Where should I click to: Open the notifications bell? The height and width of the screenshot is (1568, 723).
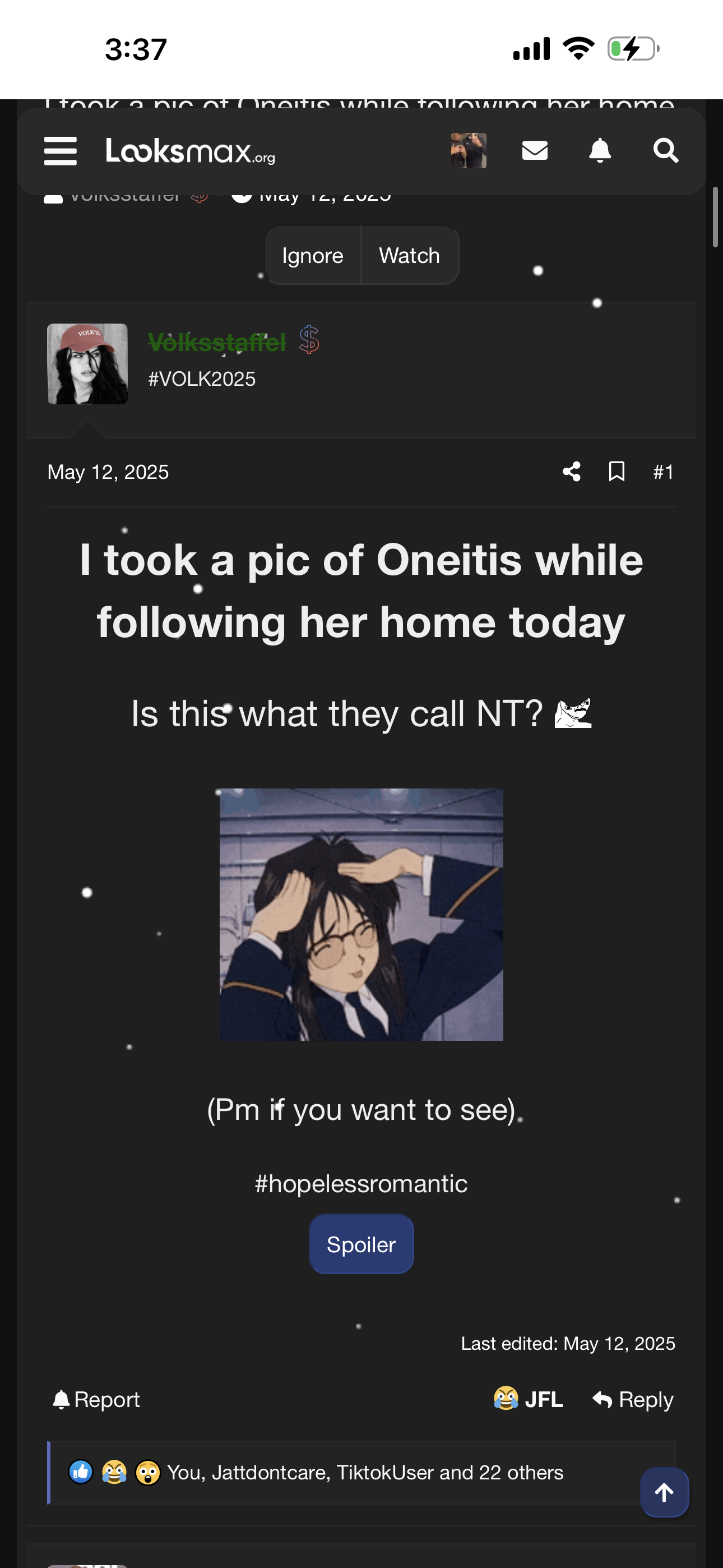(600, 150)
